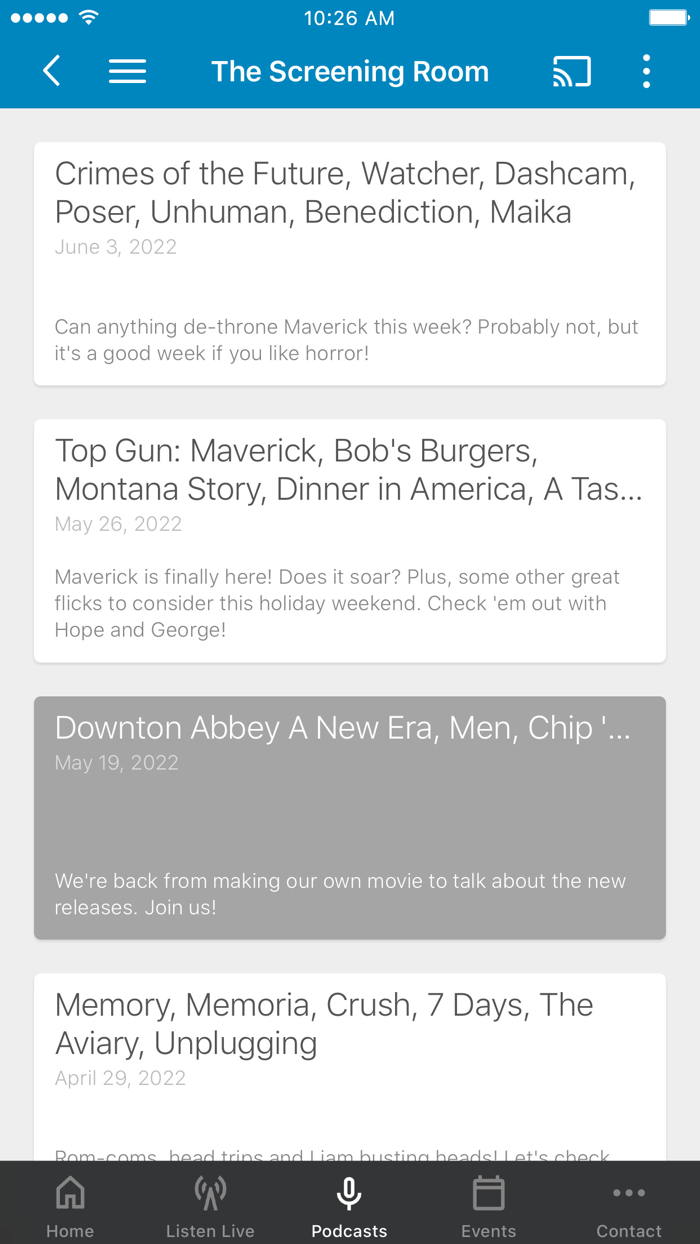Screen dimensions: 700x1244
Task: Open the Downton Abbey A New Era episode
Action: 350,818
